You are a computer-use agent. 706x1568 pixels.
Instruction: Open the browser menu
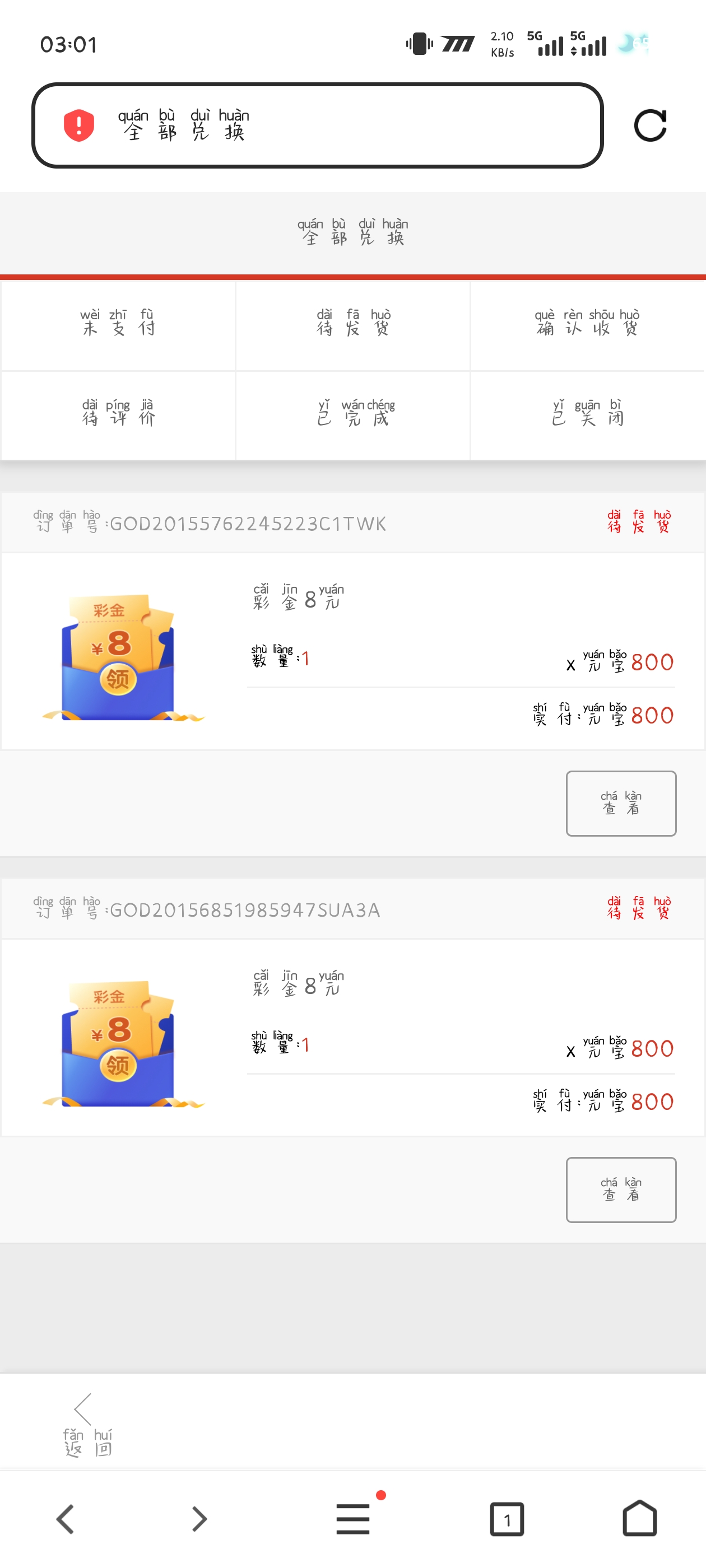[x=354, y=1519]
